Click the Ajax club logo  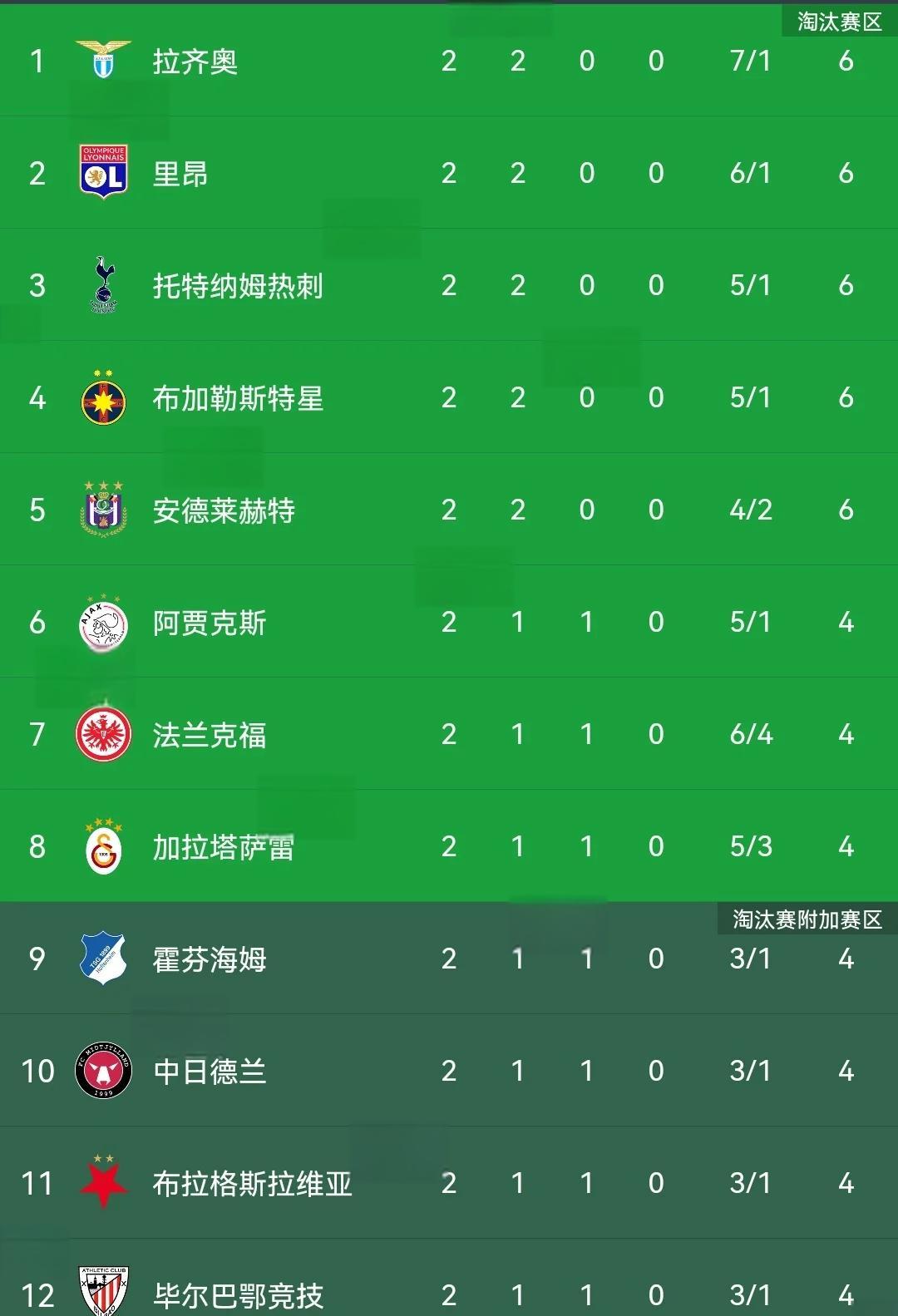[103, 622]
